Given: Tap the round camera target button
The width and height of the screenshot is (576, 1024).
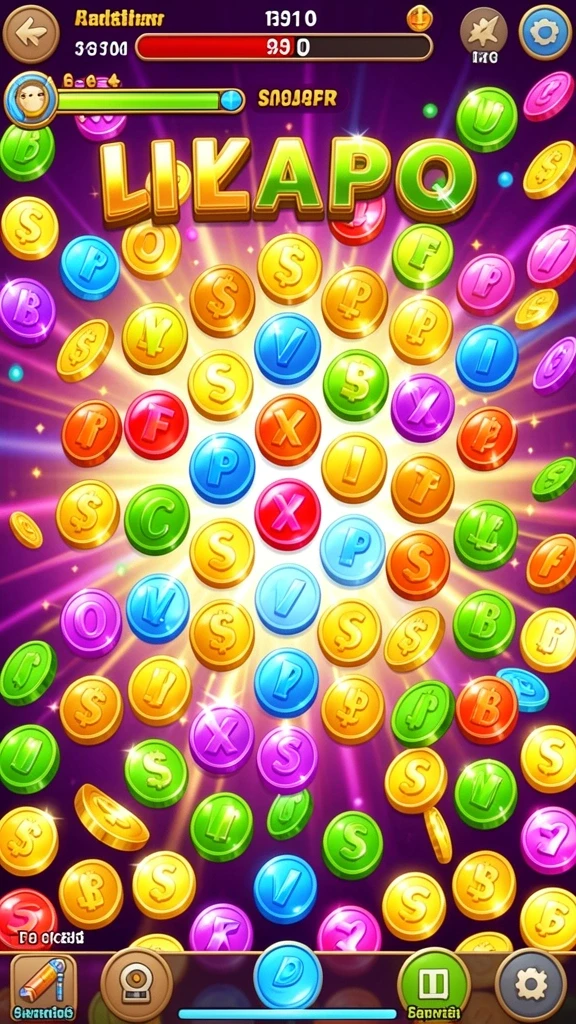Looking at the screenshot, I should [x=136, y=984].
